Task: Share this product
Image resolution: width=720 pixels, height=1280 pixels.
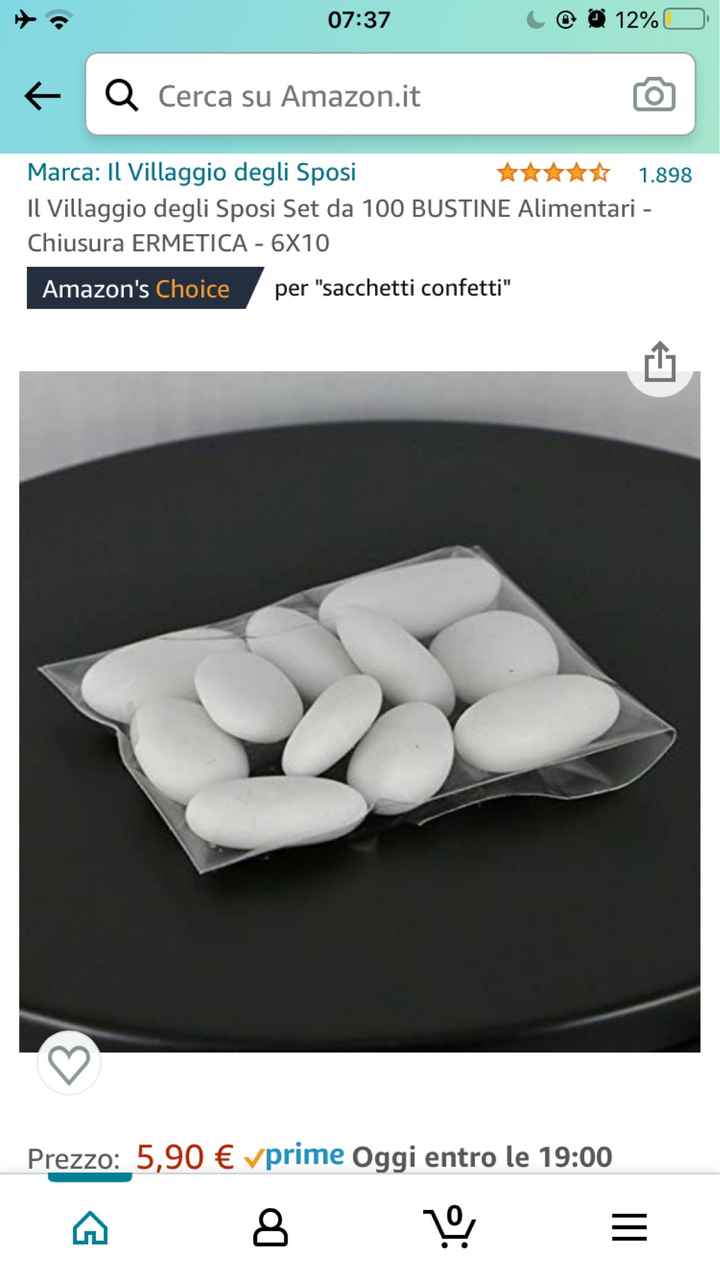Action: tap(660, 362)
